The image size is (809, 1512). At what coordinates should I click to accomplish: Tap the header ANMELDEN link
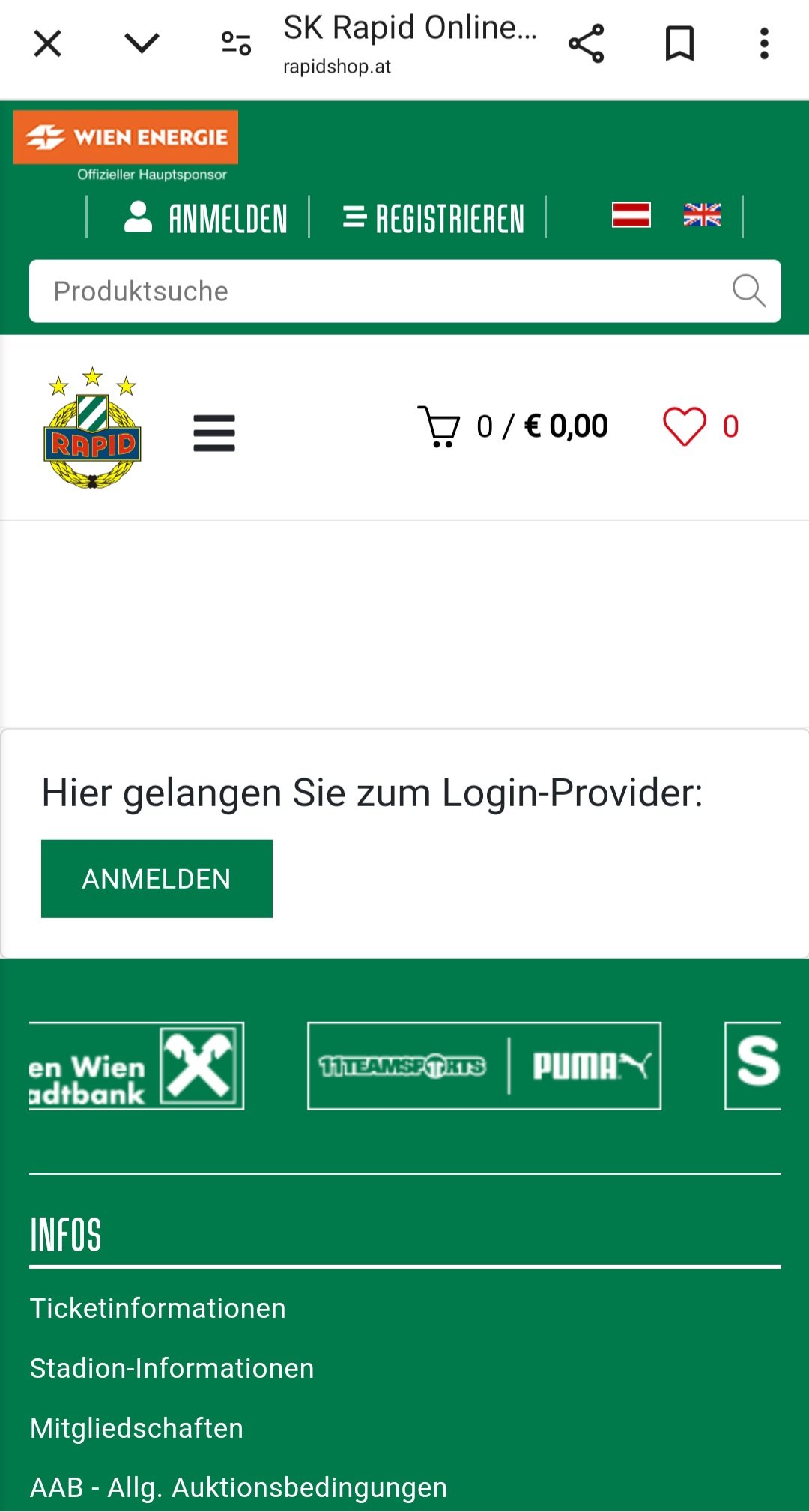tap(206, 218)
